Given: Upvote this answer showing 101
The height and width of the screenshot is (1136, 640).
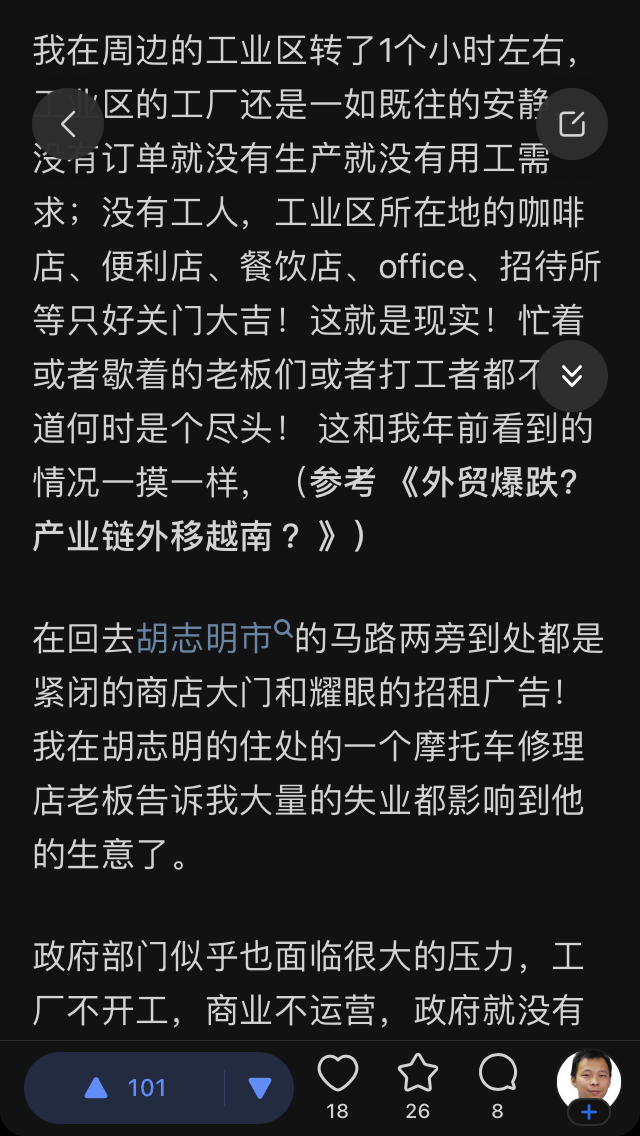Looking at the screenshot, I should [x=125, y=1087].
